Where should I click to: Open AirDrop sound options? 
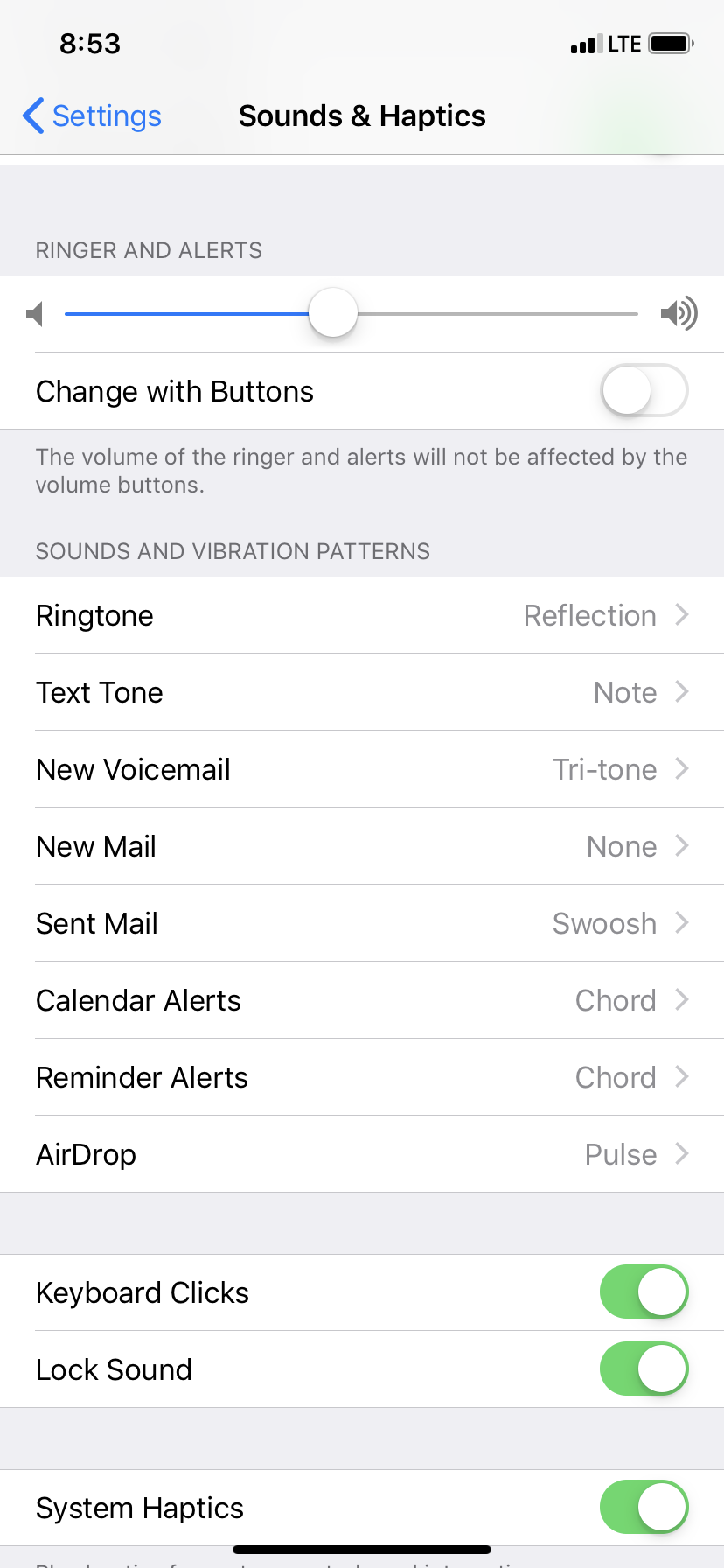pyautogui.click(x=362, y=1154)
